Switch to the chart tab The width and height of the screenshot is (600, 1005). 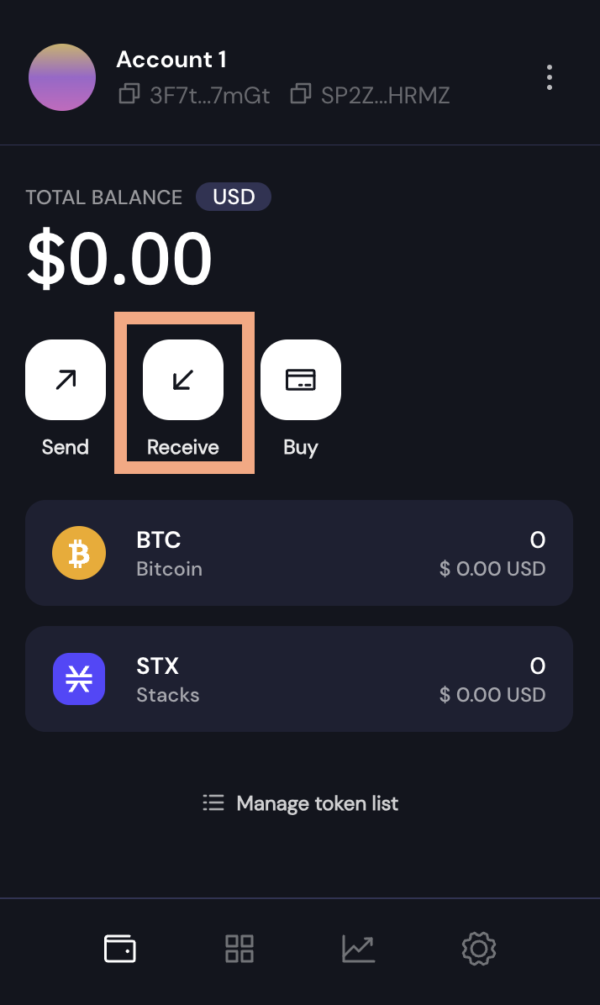pos(358,949)
